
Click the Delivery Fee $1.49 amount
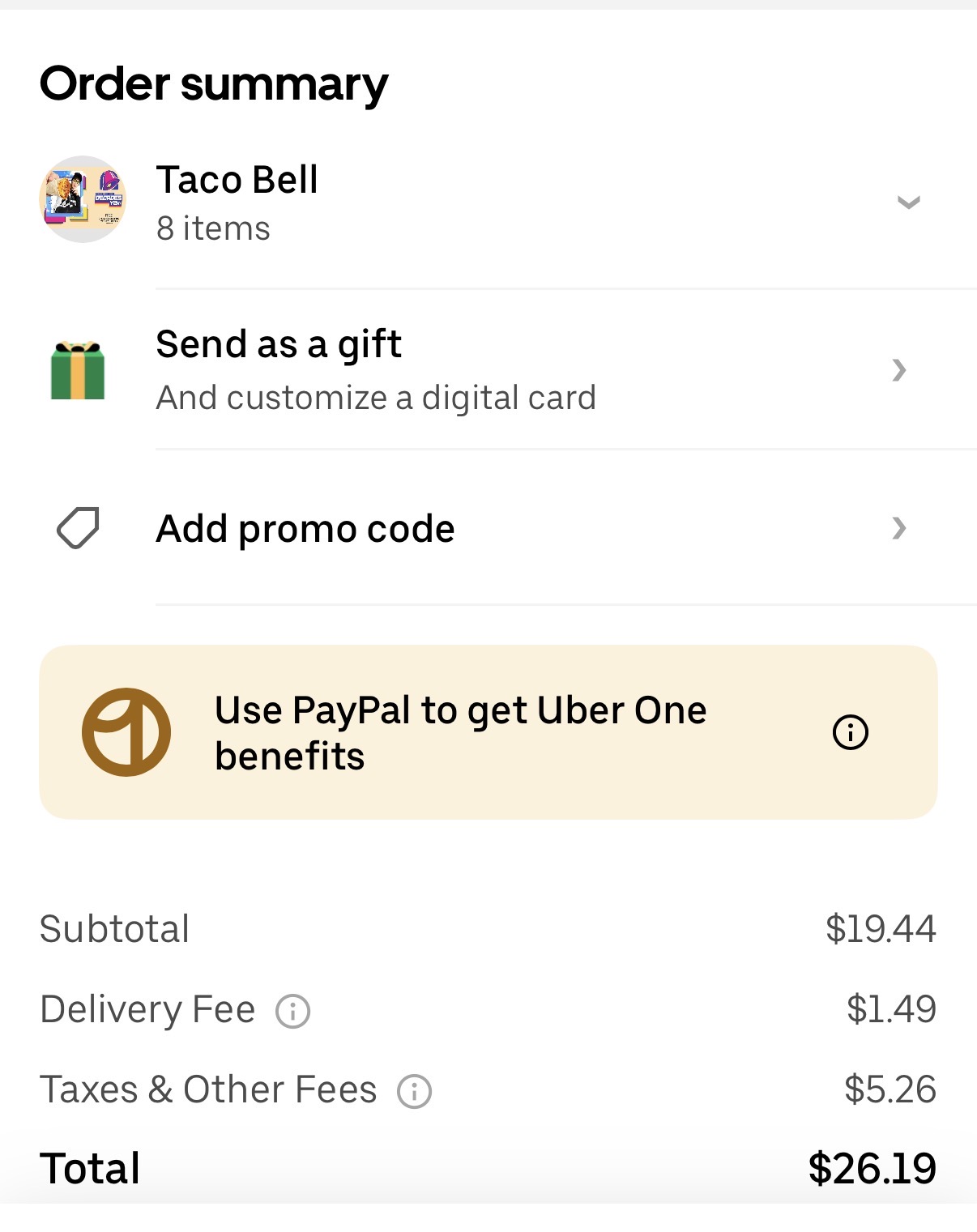(x=891, y=1010)
